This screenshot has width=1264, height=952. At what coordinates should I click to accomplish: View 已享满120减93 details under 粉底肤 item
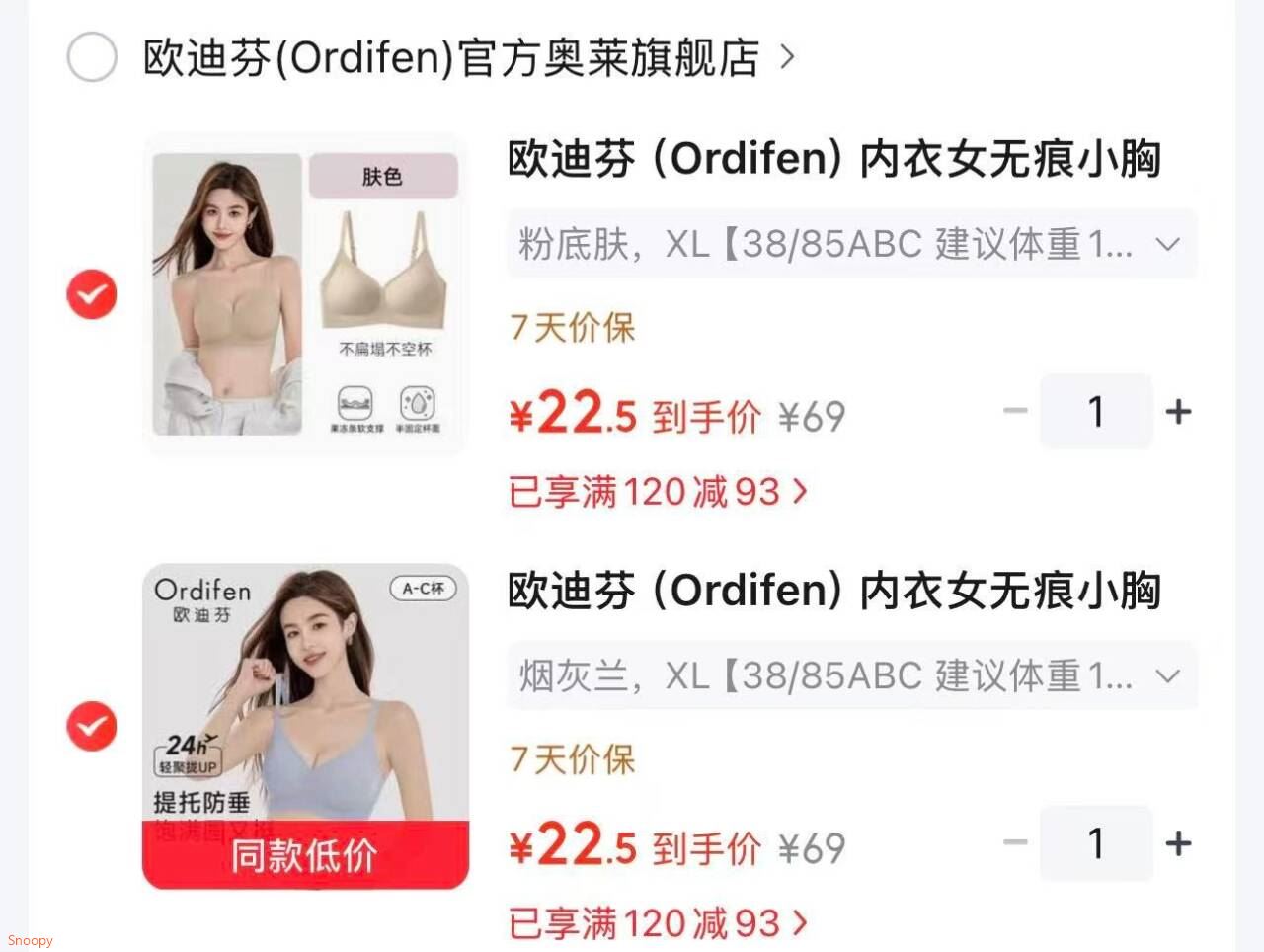(x=658, y=491)
